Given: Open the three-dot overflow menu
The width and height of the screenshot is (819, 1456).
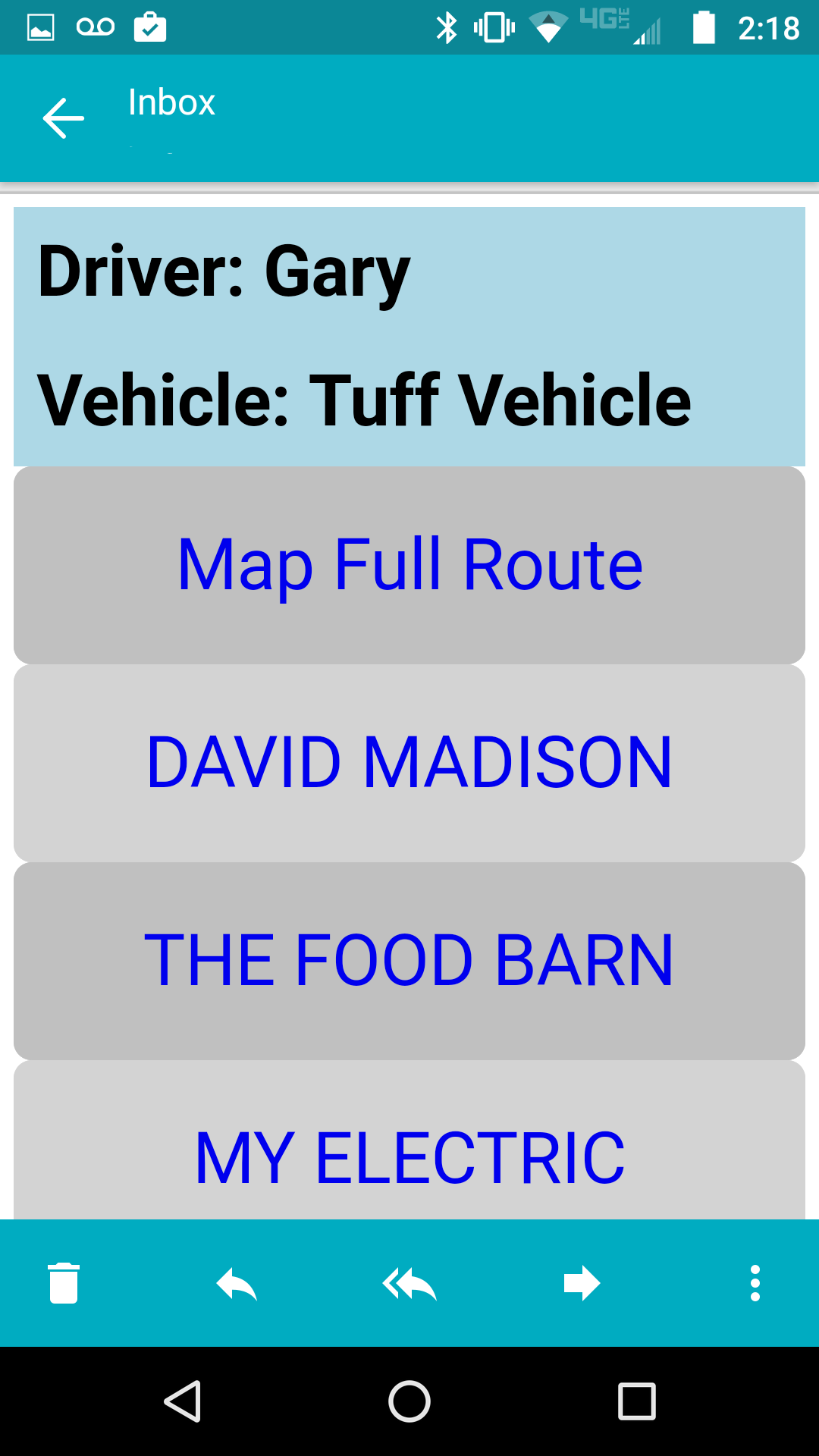Looking at the screenshot, I should [755, 1282].
